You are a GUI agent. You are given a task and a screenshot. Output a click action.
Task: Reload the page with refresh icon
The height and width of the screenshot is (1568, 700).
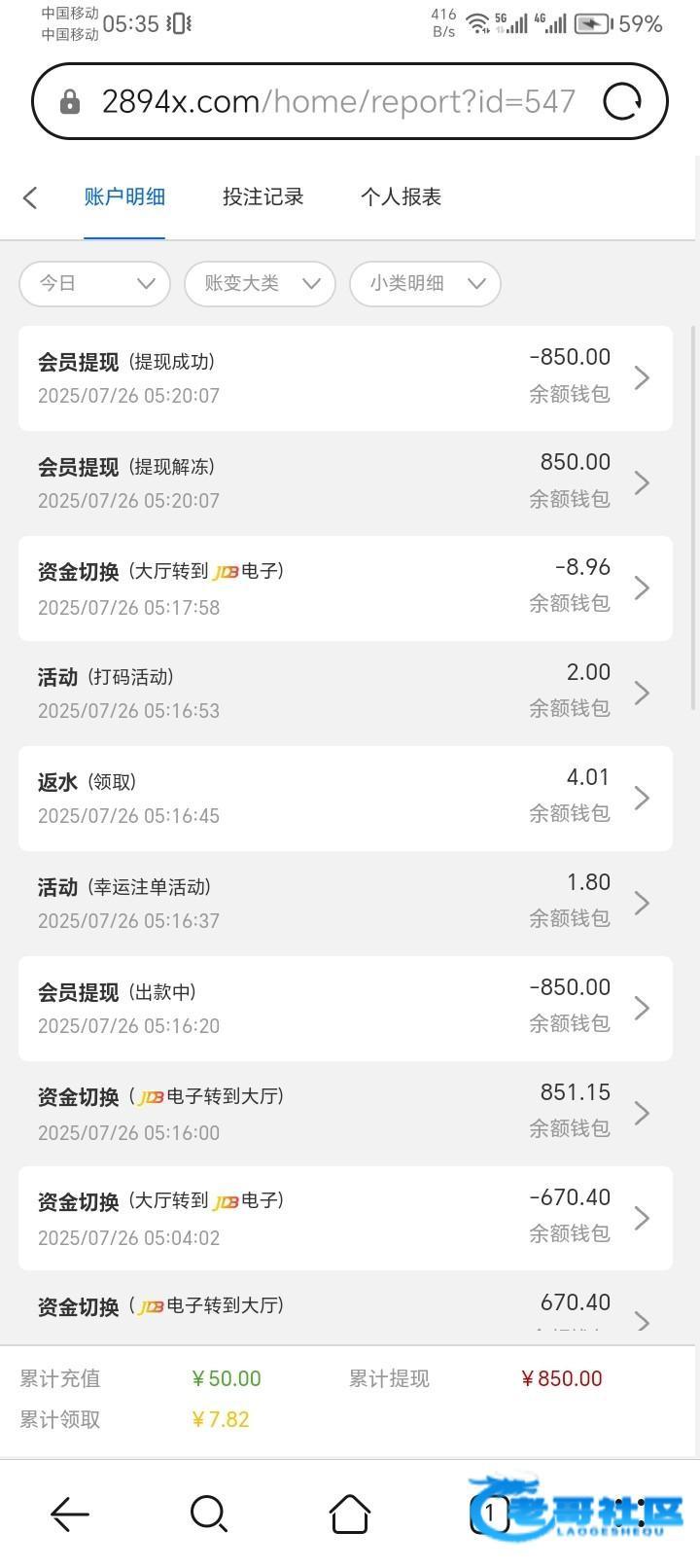click(622, 101)
